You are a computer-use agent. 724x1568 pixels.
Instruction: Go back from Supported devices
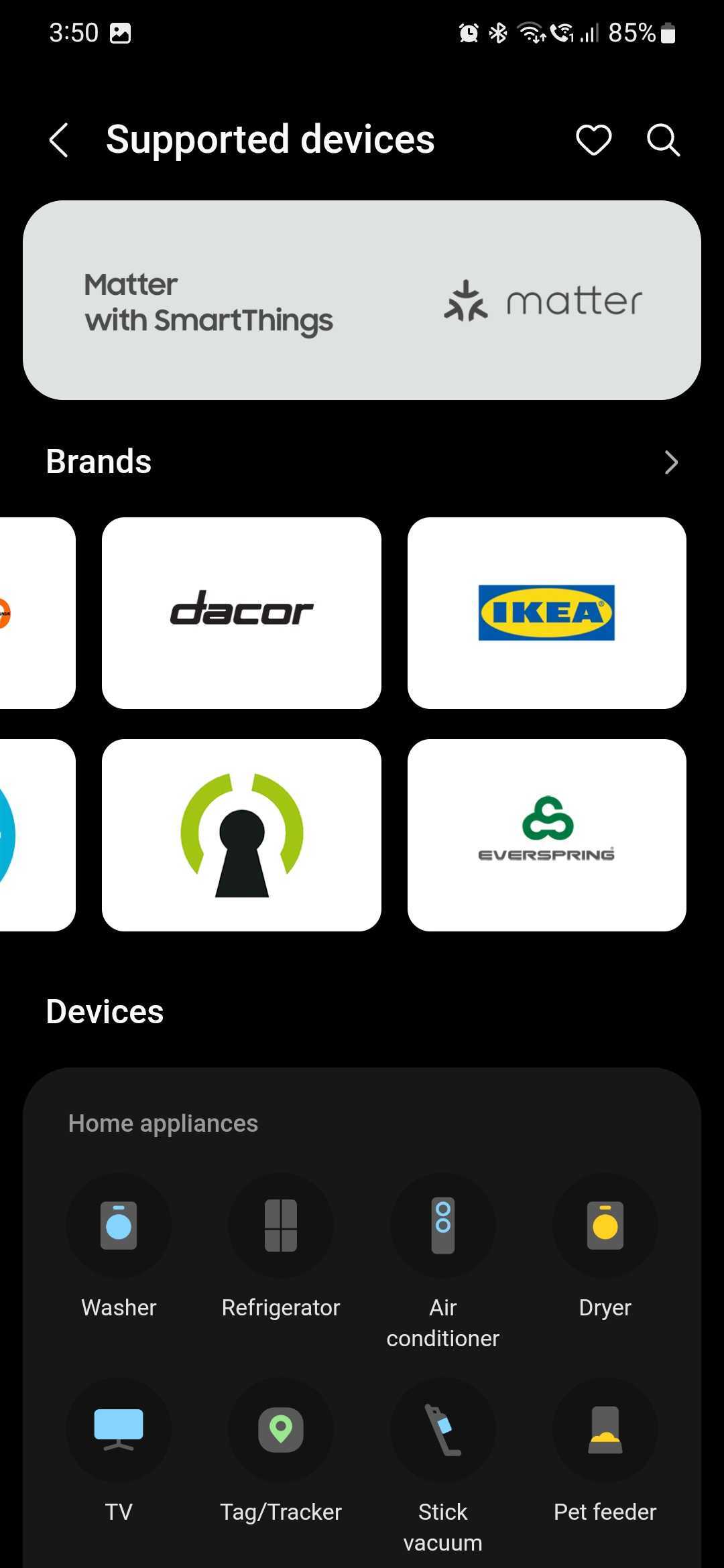(x=59, y=140)
